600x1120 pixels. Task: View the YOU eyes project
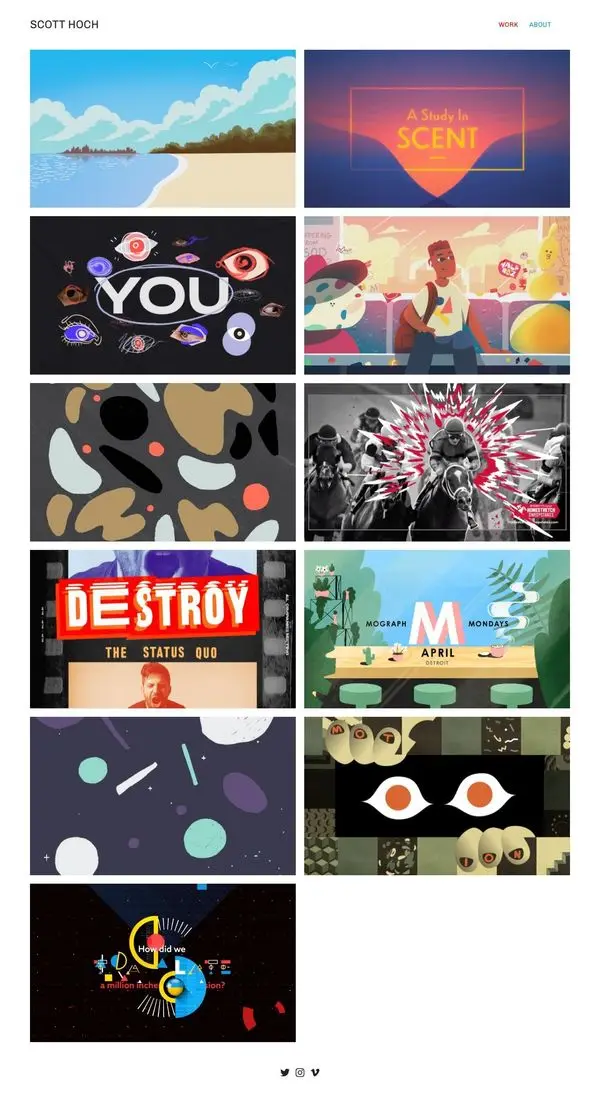coord(163,295)
